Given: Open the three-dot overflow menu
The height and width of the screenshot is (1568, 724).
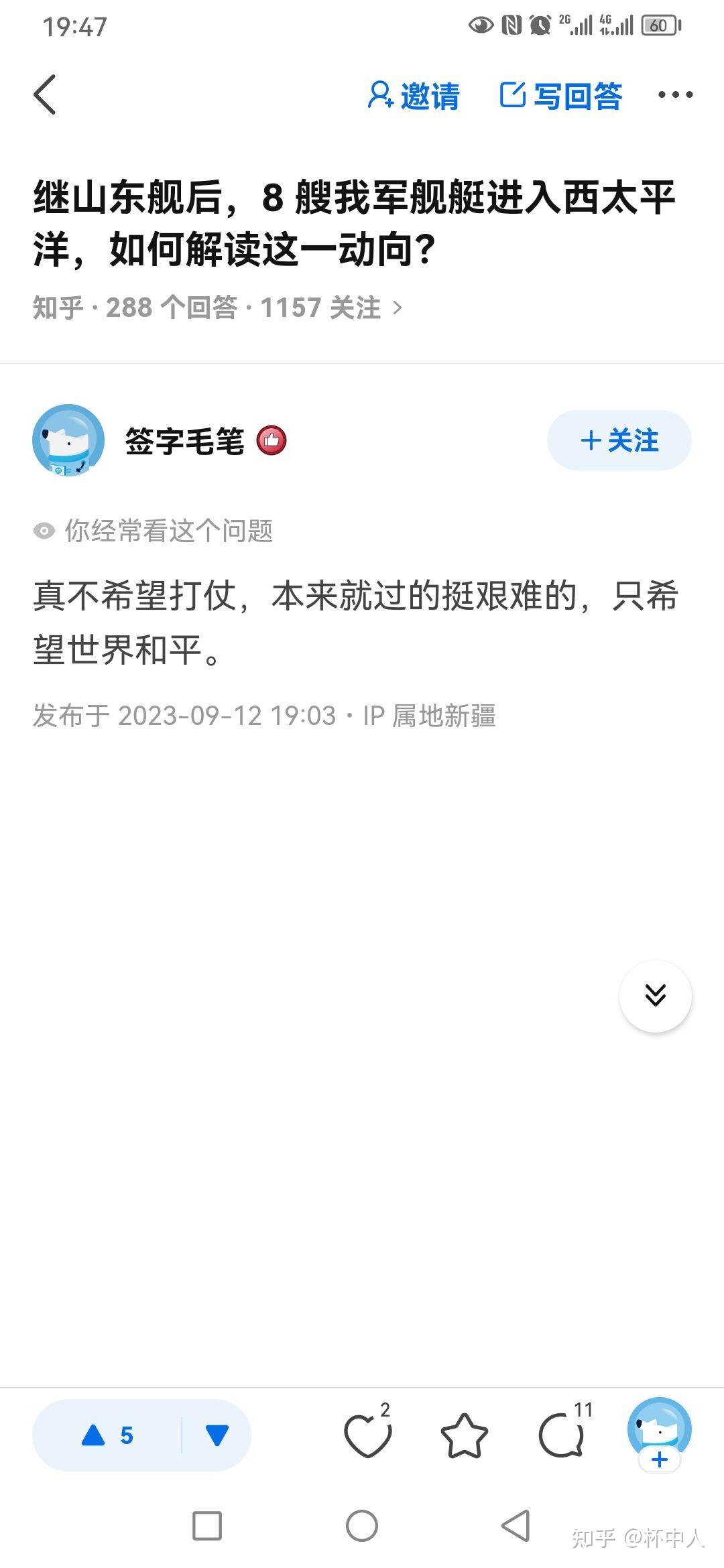Looking at the screenshot, I should point(675,95).
